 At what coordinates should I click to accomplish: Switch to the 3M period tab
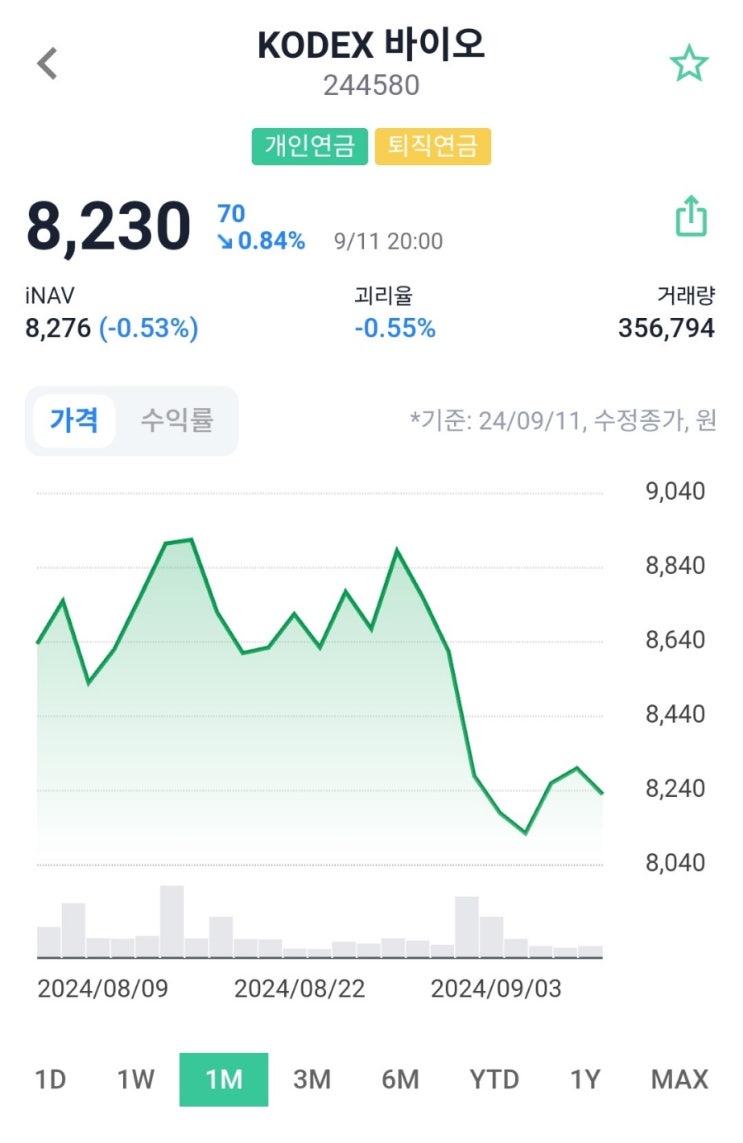[314, 1080]
